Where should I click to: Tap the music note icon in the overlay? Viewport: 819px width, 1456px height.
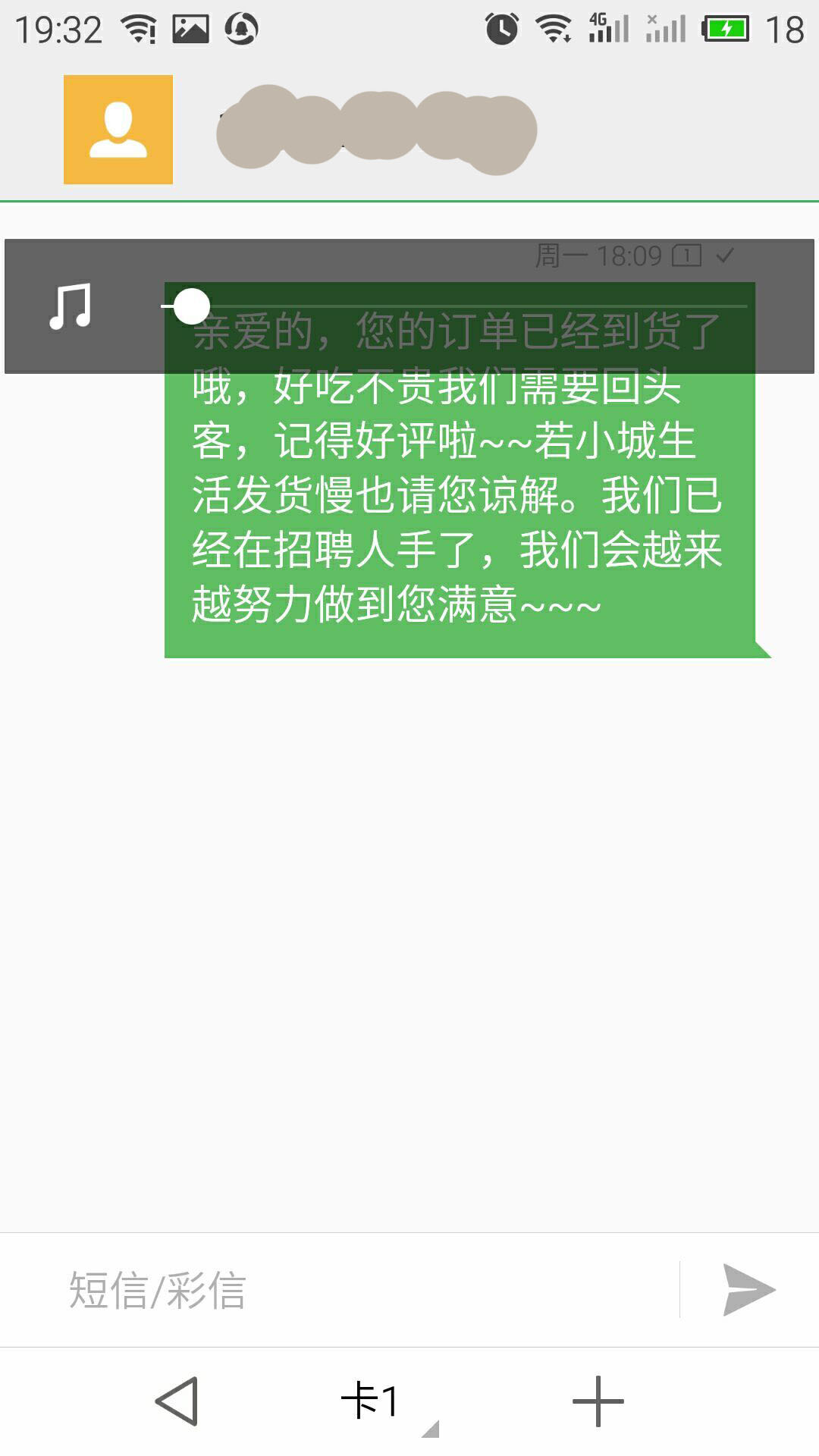point(69,306)
